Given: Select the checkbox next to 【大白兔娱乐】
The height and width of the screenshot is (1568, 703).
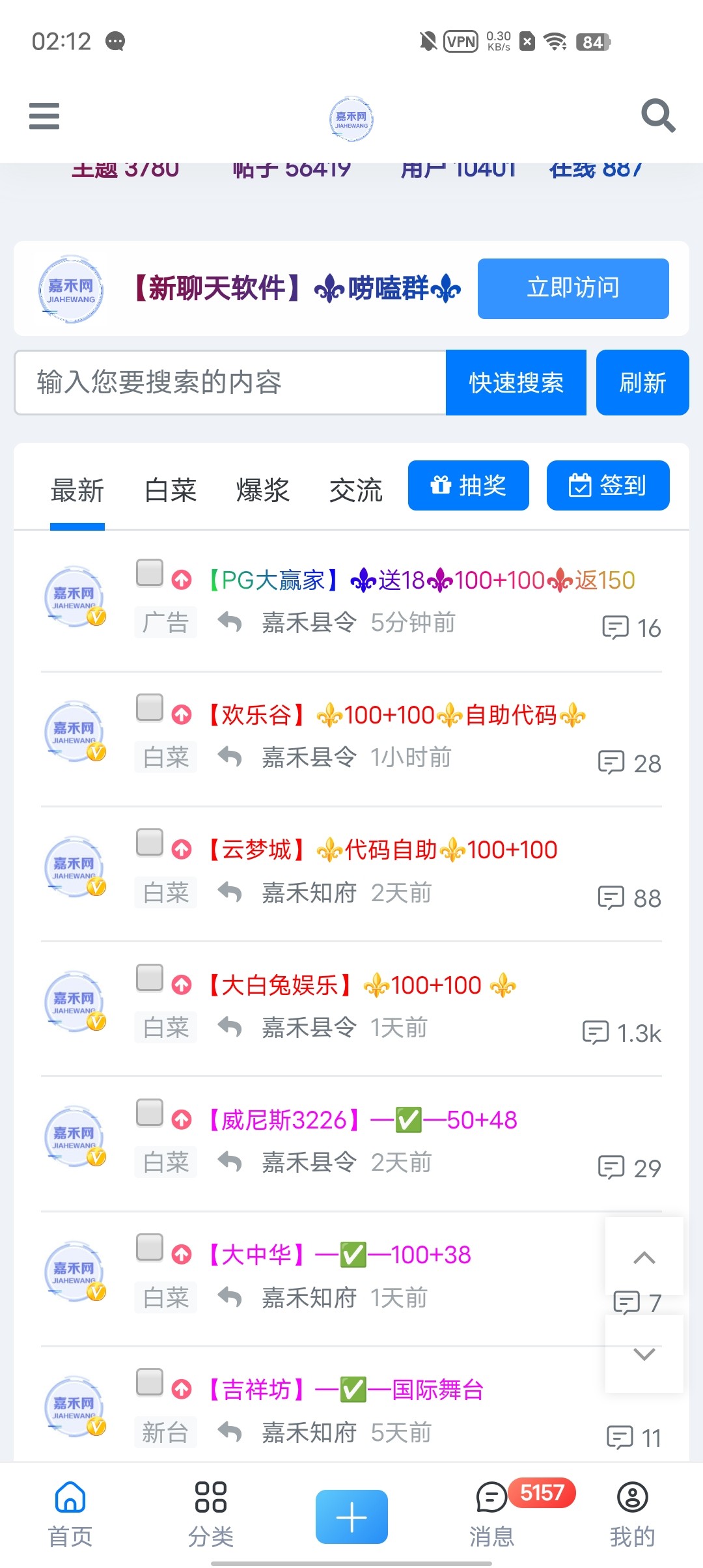Looking at the screenshot, I should click(150, 978).
